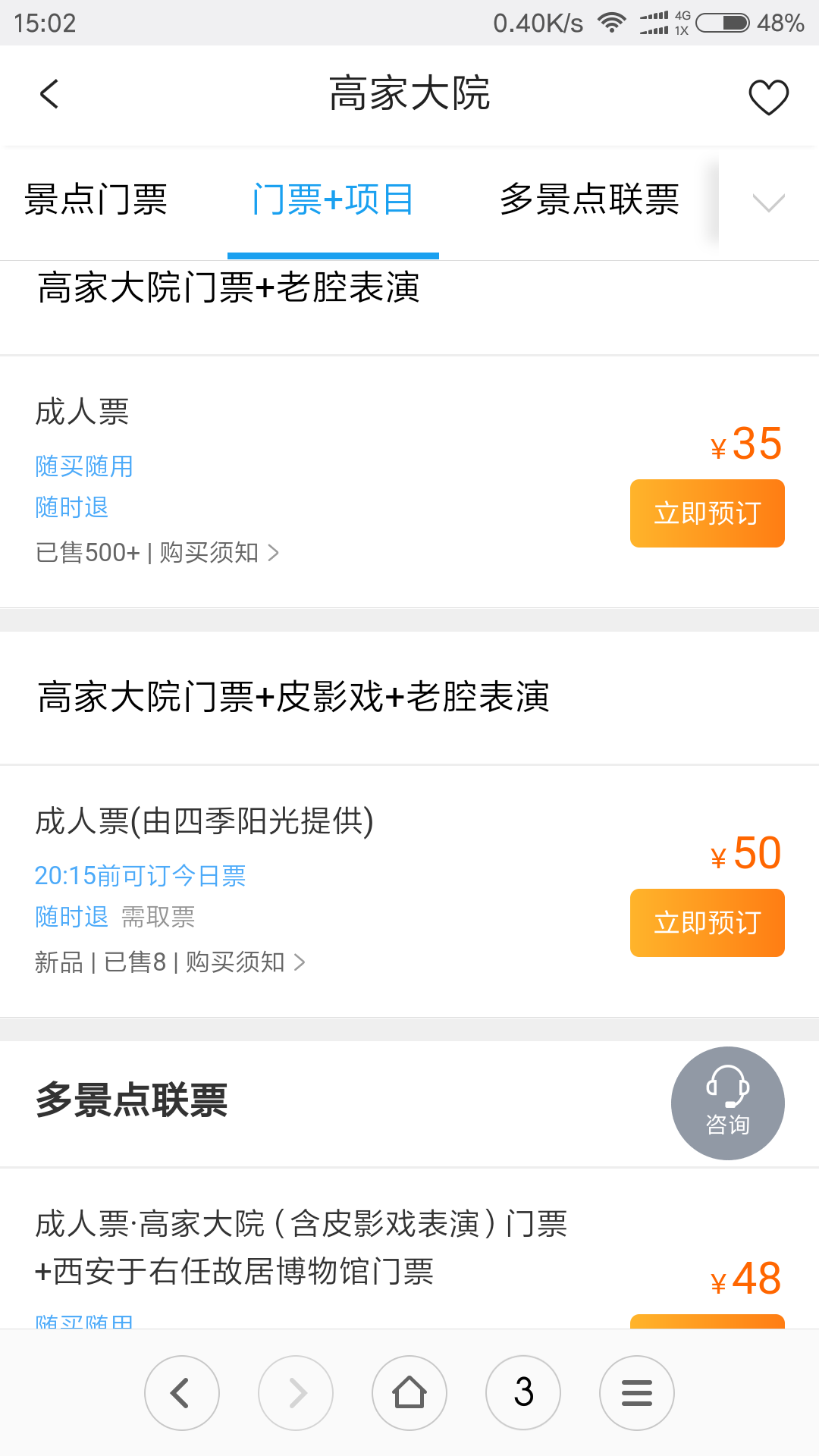The height and width of the screenshot is (1456, 819).
Task: Switch to the 多景点联票 tab
Action: pos(589,200)
